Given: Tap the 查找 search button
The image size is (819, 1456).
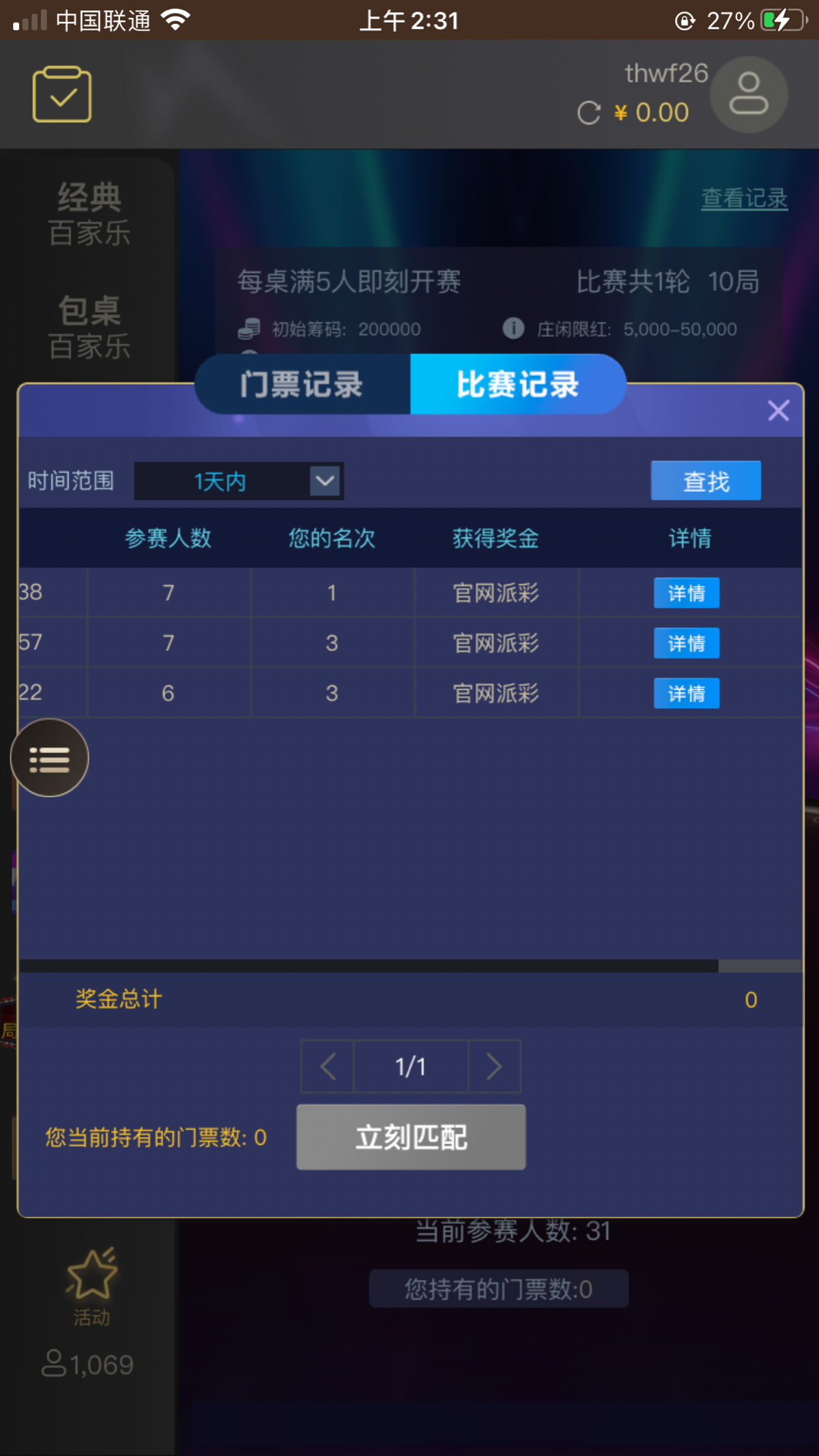Looking at the screenshot, I should 706,481.
